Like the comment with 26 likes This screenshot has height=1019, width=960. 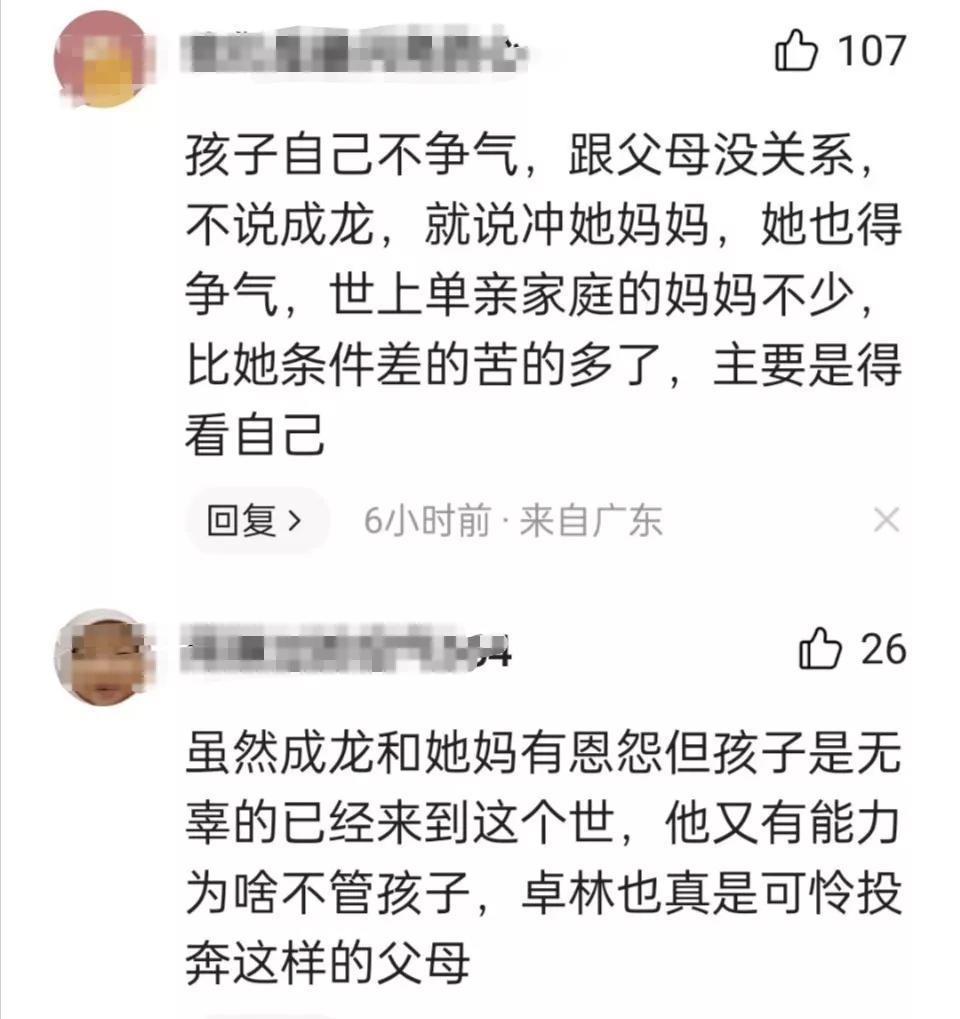[x=820, y=650]
